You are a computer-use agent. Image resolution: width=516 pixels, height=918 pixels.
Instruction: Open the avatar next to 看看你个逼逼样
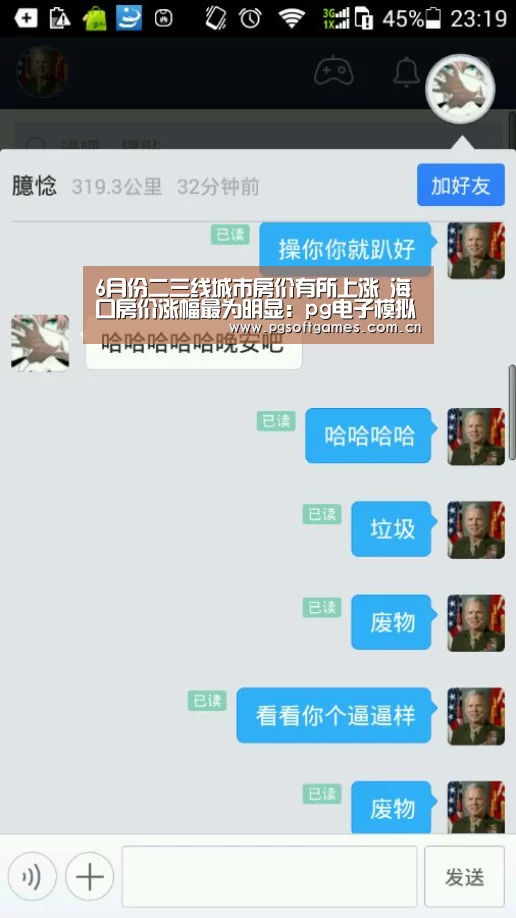476,716
